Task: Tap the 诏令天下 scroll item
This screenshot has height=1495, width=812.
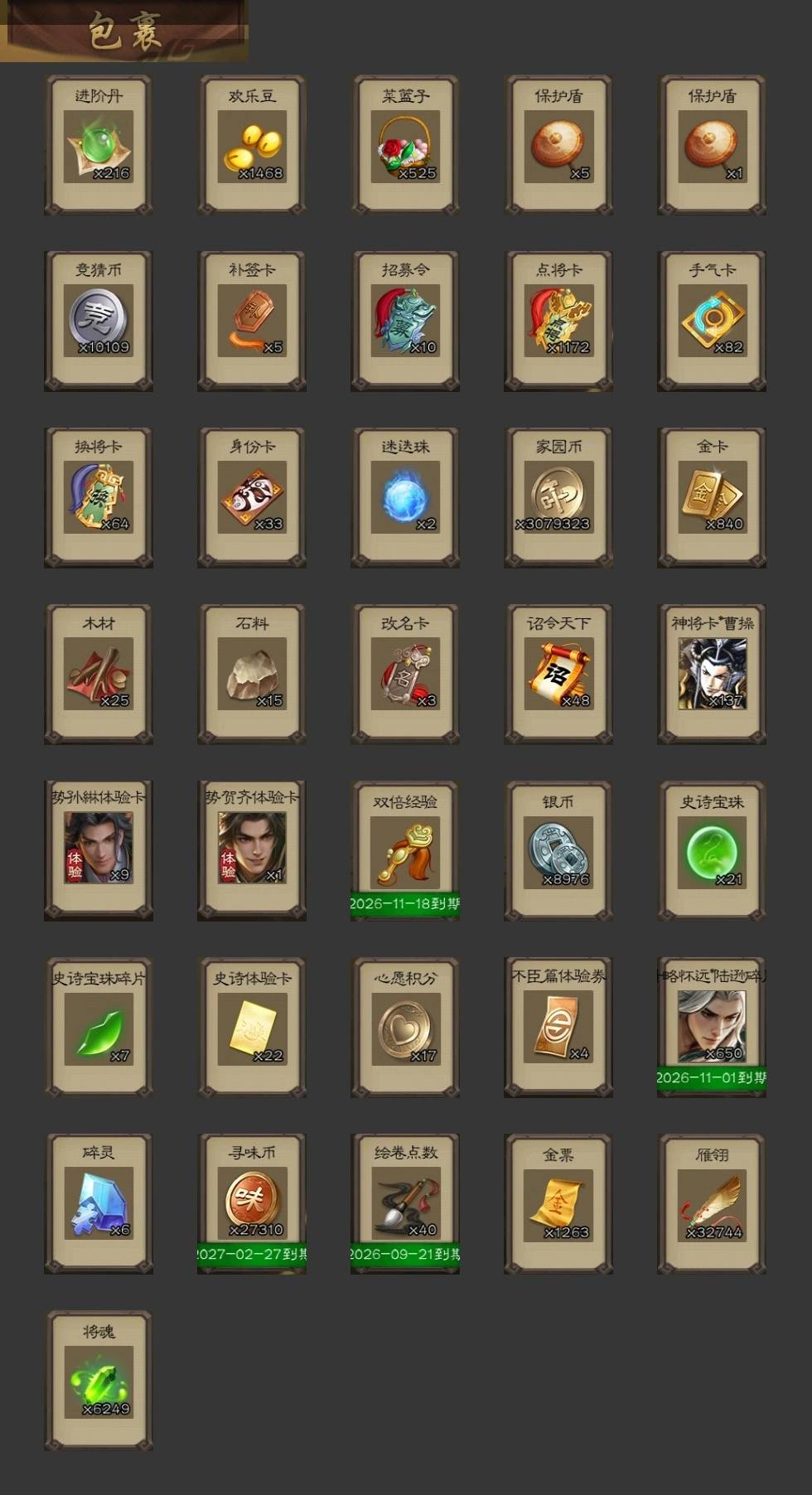Action: (558, 675)
